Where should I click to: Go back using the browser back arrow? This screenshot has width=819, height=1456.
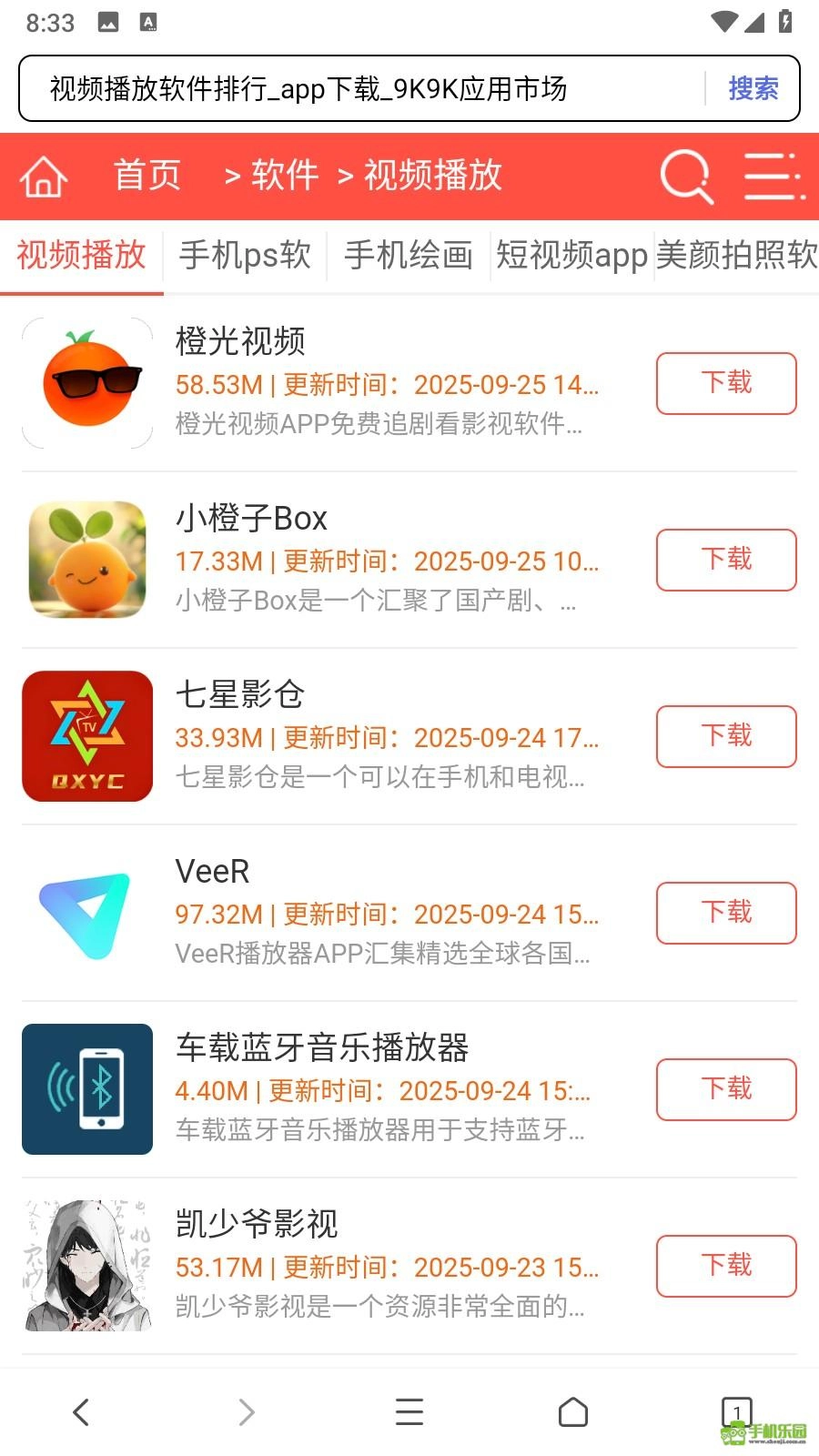(x=81, y=1412)
